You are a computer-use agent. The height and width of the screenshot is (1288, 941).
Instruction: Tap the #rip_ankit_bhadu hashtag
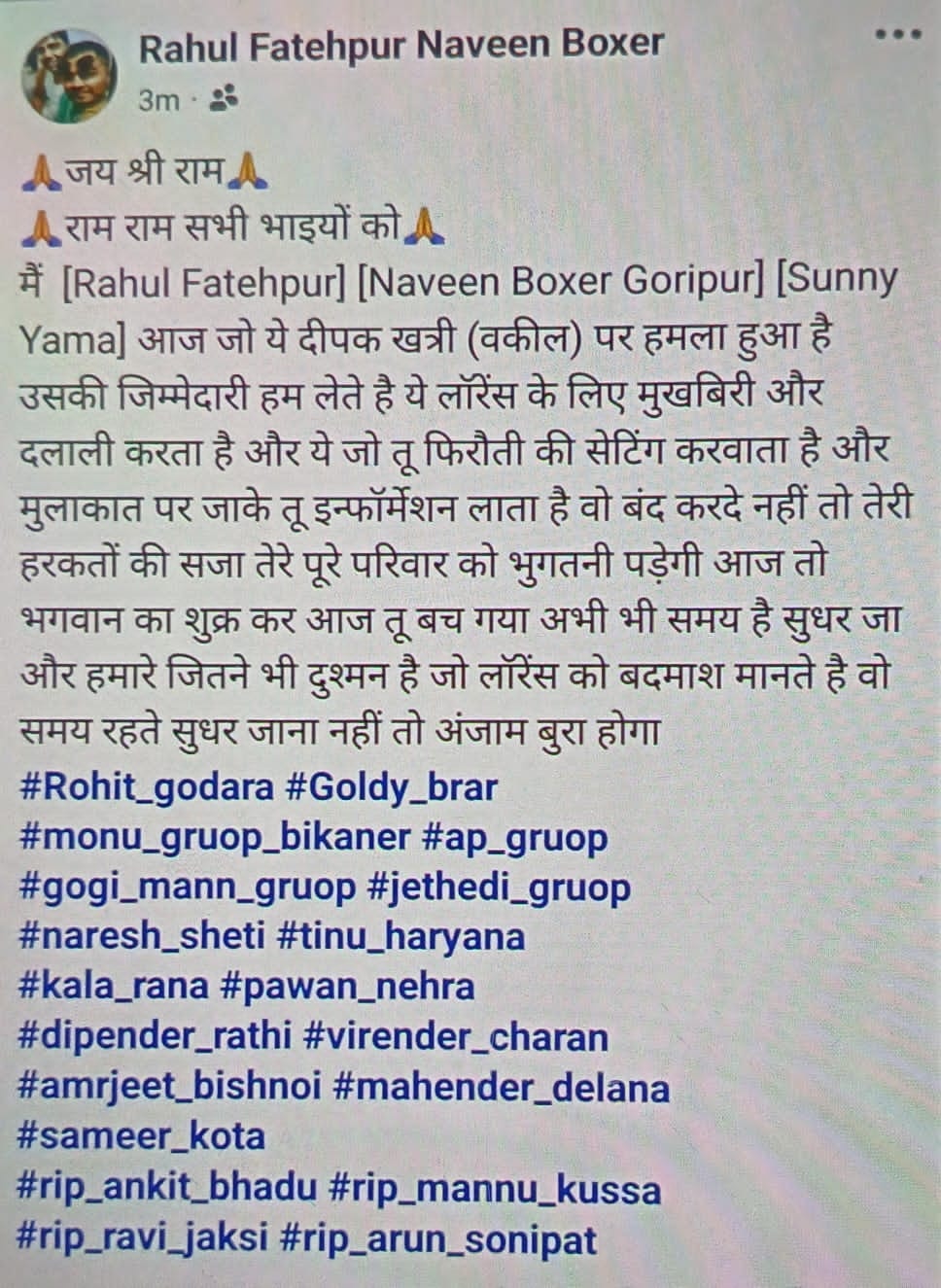point(168,1188)
